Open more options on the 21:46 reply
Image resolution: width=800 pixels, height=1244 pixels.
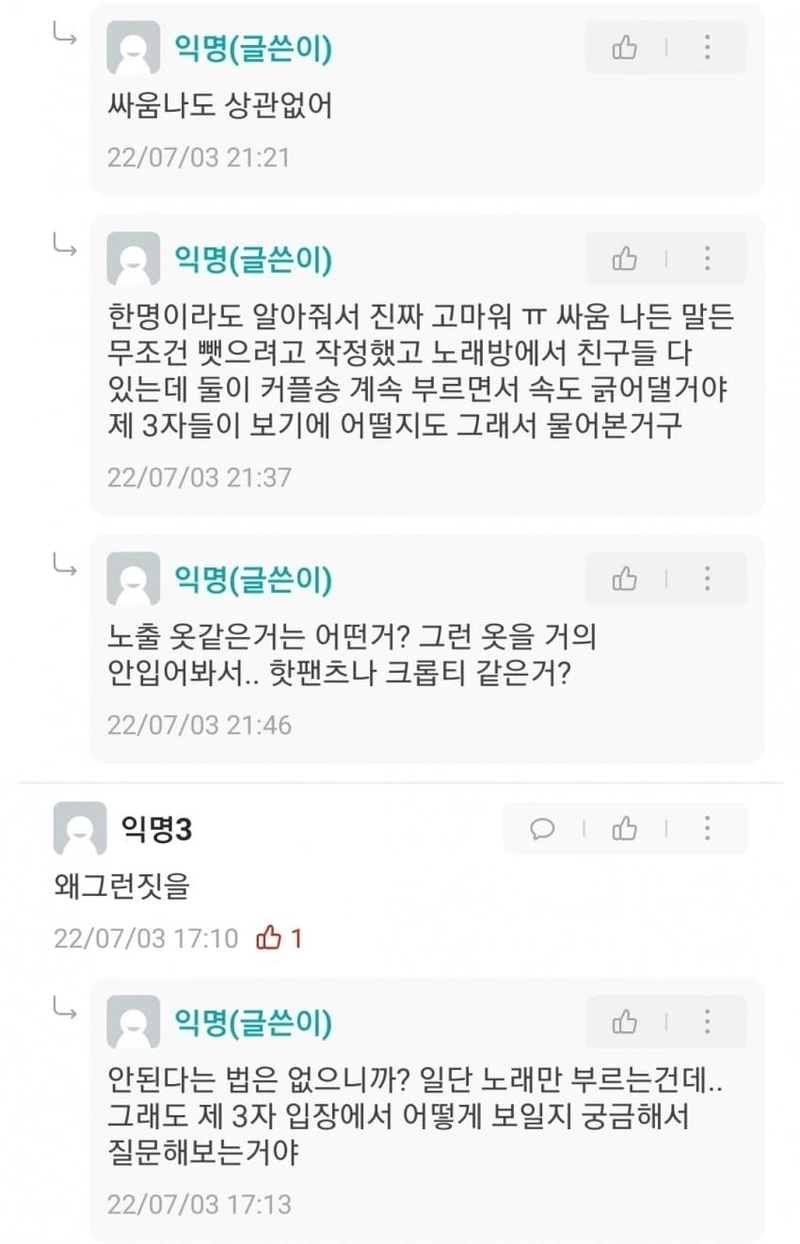coord(707,578)
